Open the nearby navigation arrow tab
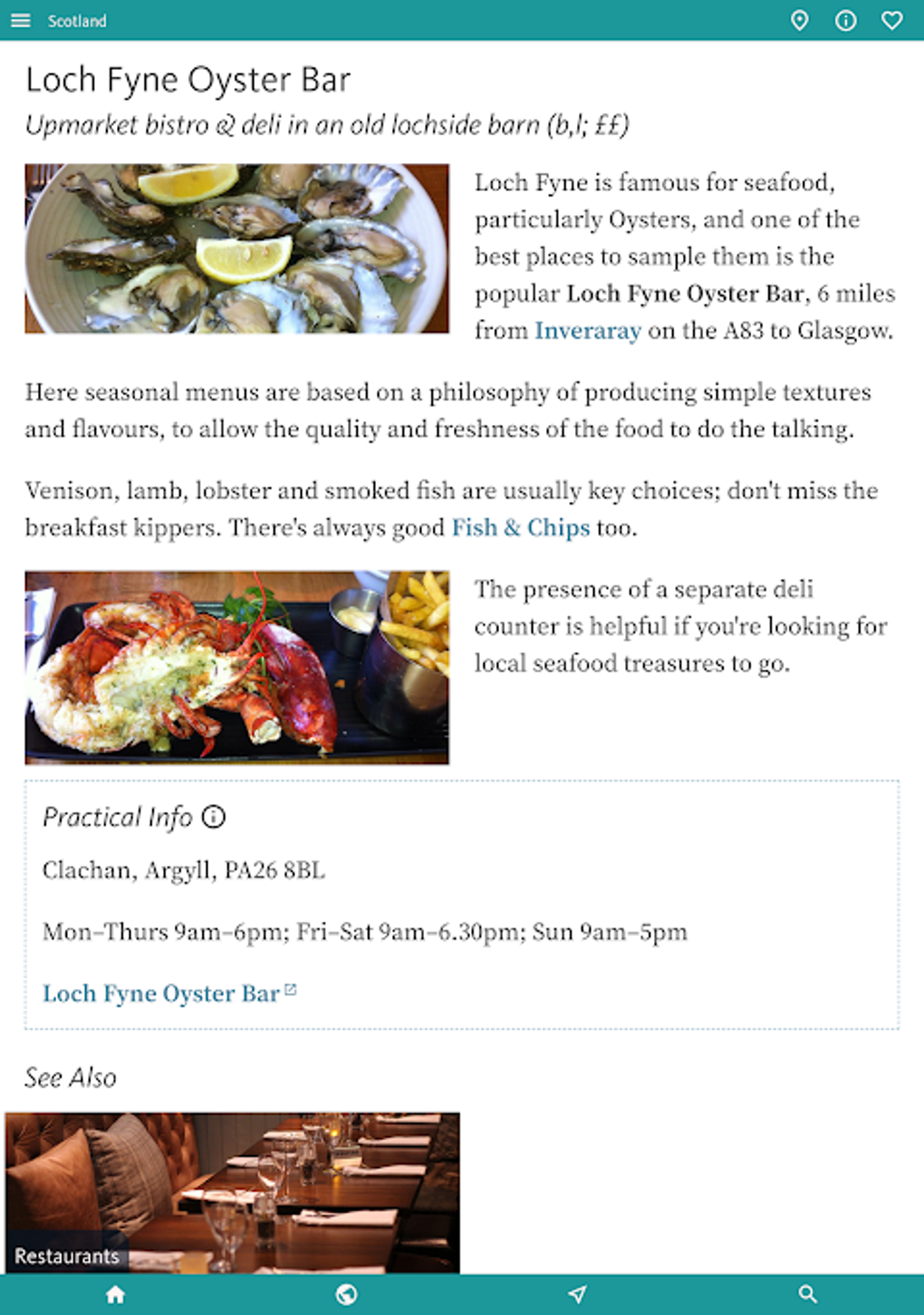Viewport: 924px width, 1315px height. coord(577,1294)
